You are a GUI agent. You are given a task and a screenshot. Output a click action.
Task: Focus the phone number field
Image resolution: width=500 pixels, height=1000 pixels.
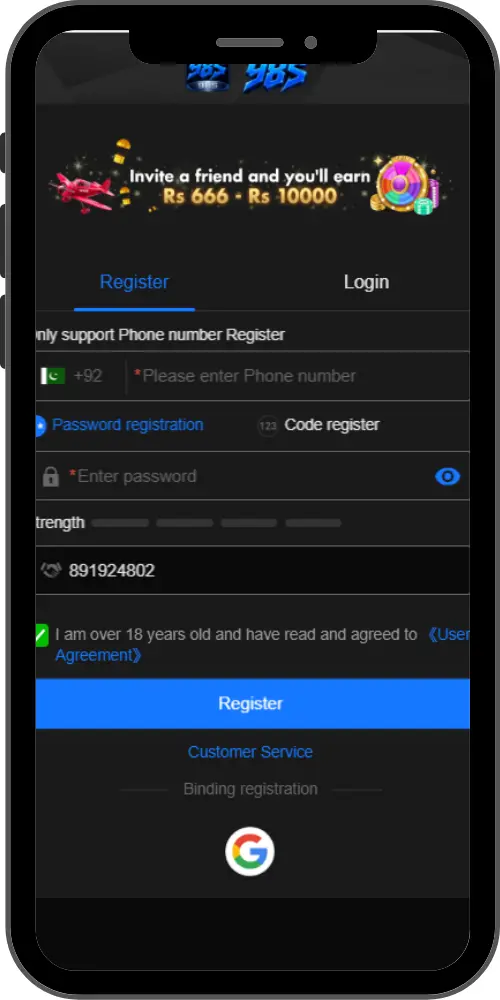(298, 376)
